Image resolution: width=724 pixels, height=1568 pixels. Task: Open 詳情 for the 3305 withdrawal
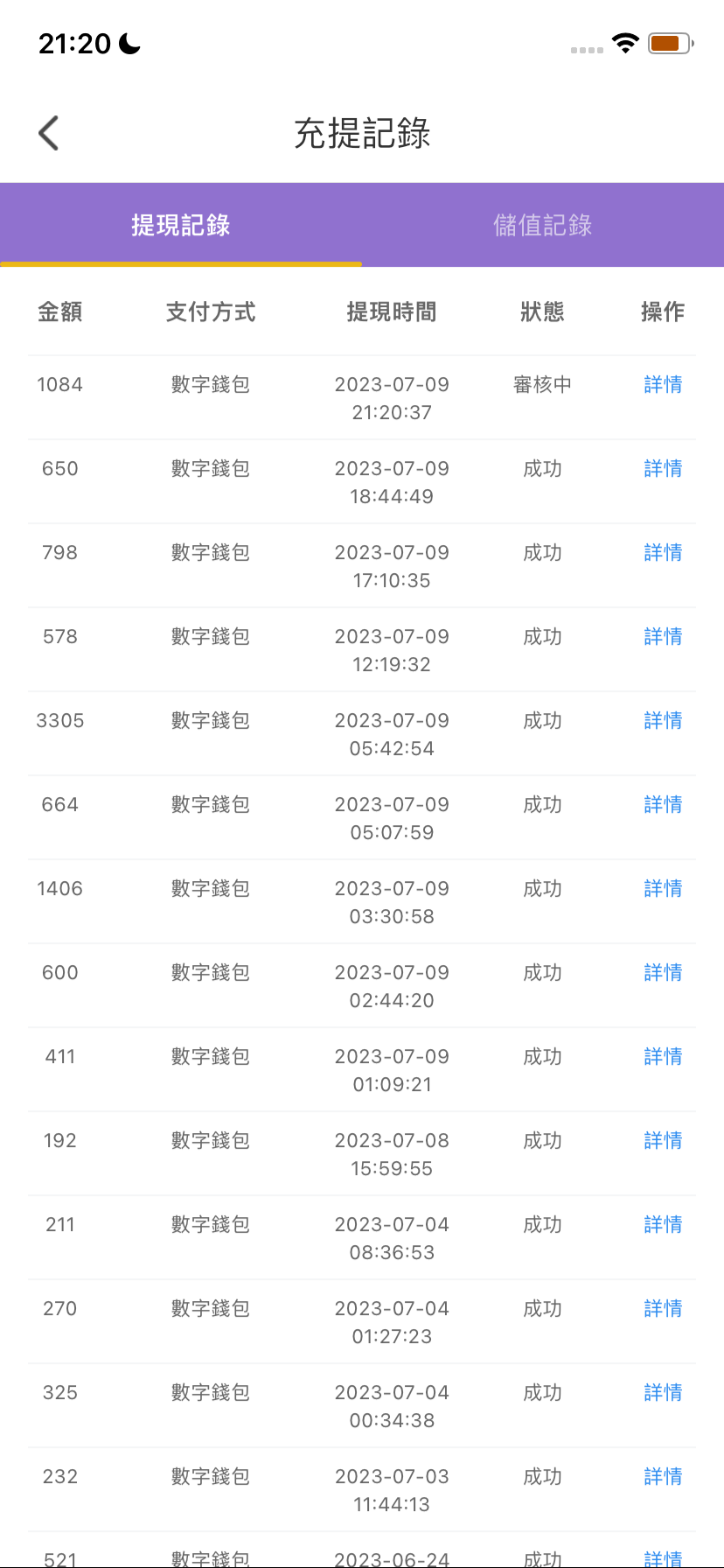[x=663, y=720]
